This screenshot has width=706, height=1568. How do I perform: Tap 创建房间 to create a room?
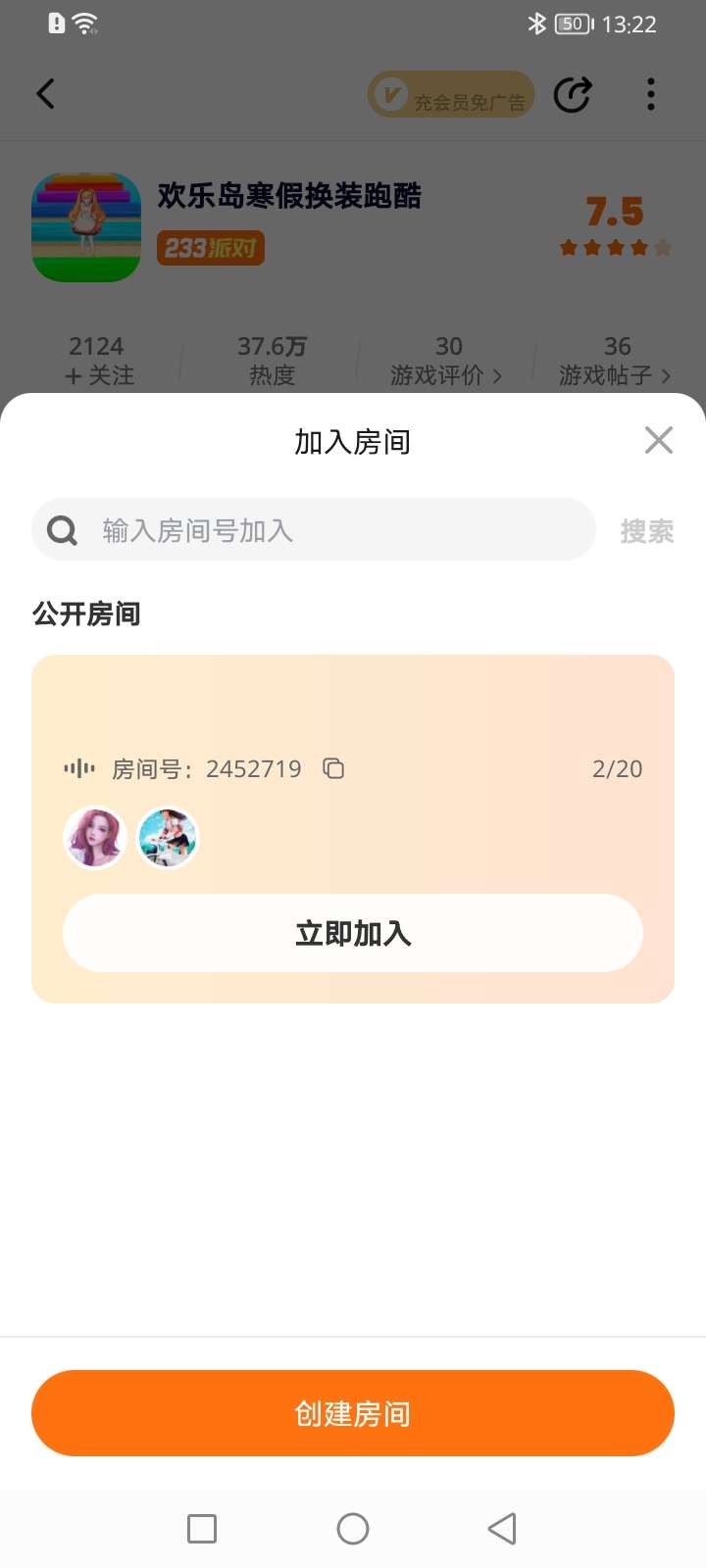tap(353, 1413)
